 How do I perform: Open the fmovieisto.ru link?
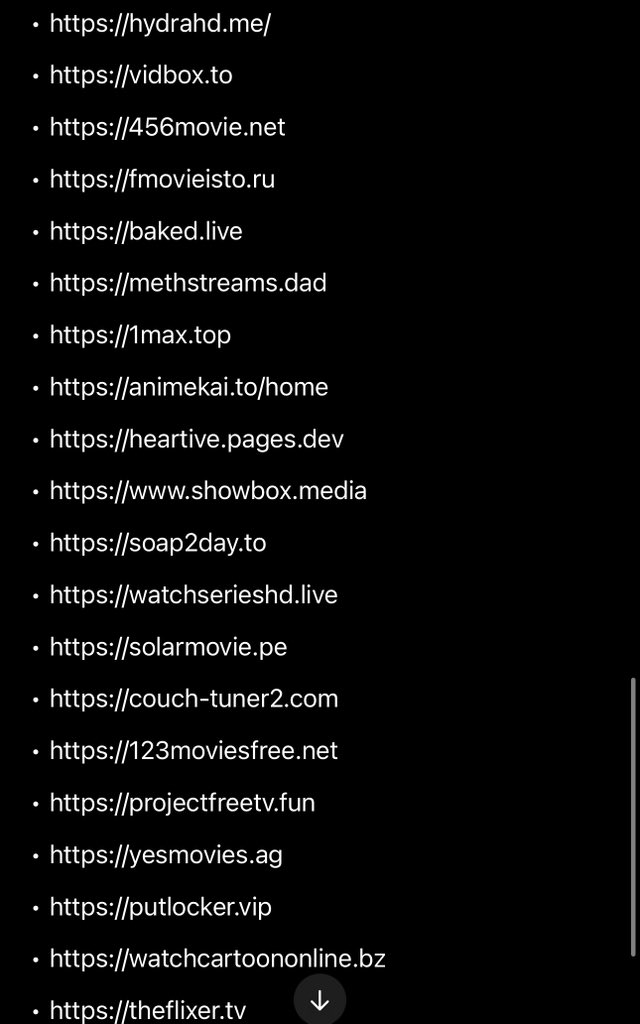162,179
